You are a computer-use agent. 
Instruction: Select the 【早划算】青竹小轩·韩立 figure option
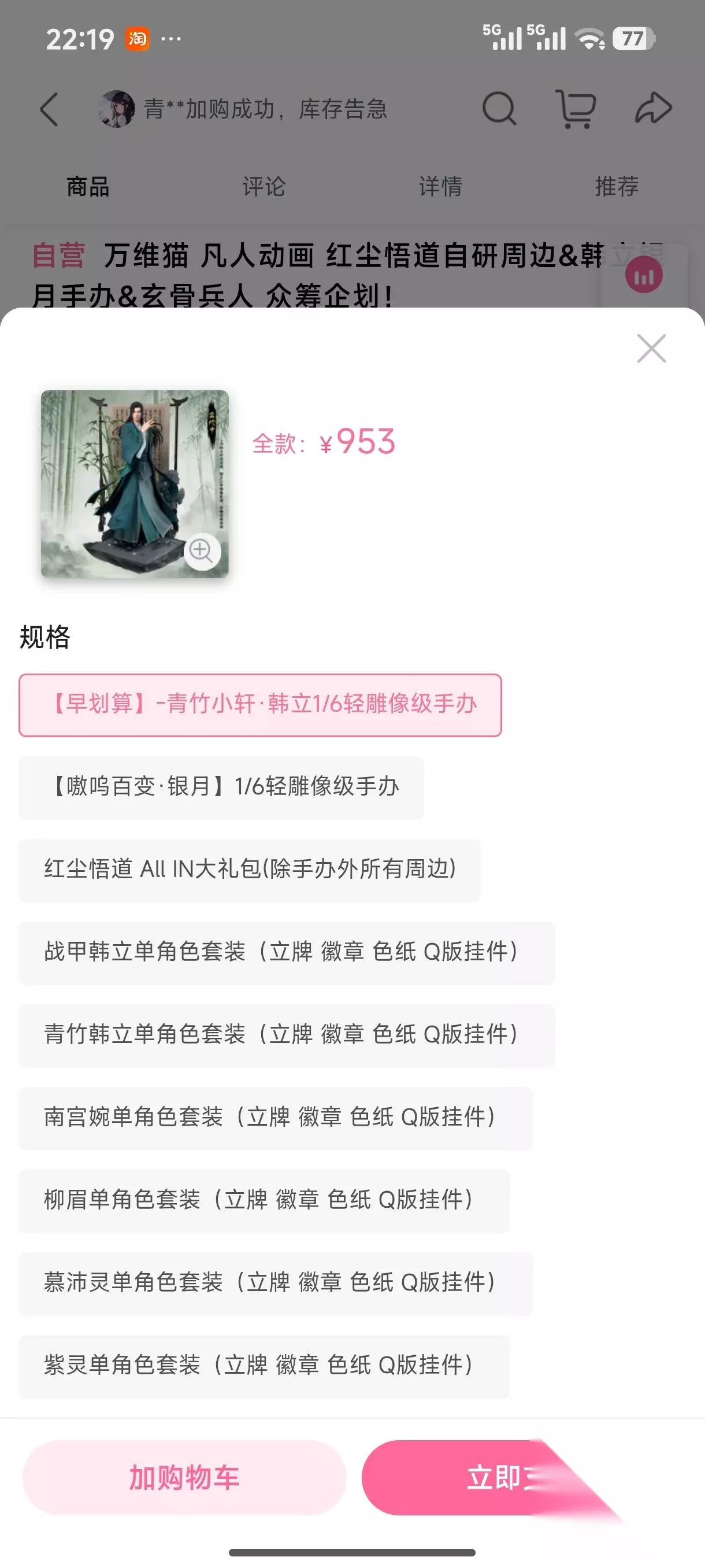(259, 705)
